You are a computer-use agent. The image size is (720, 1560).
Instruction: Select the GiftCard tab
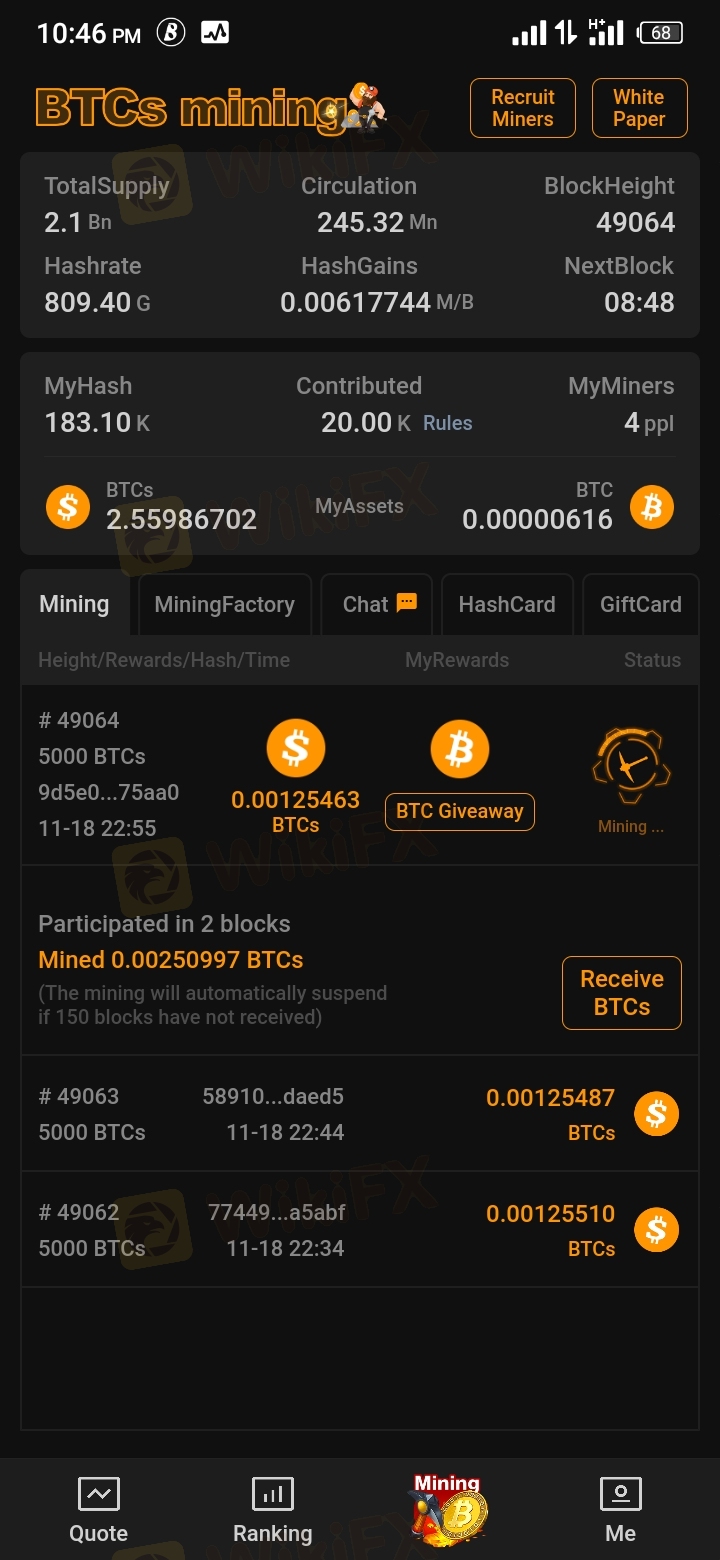pos(640,604)
